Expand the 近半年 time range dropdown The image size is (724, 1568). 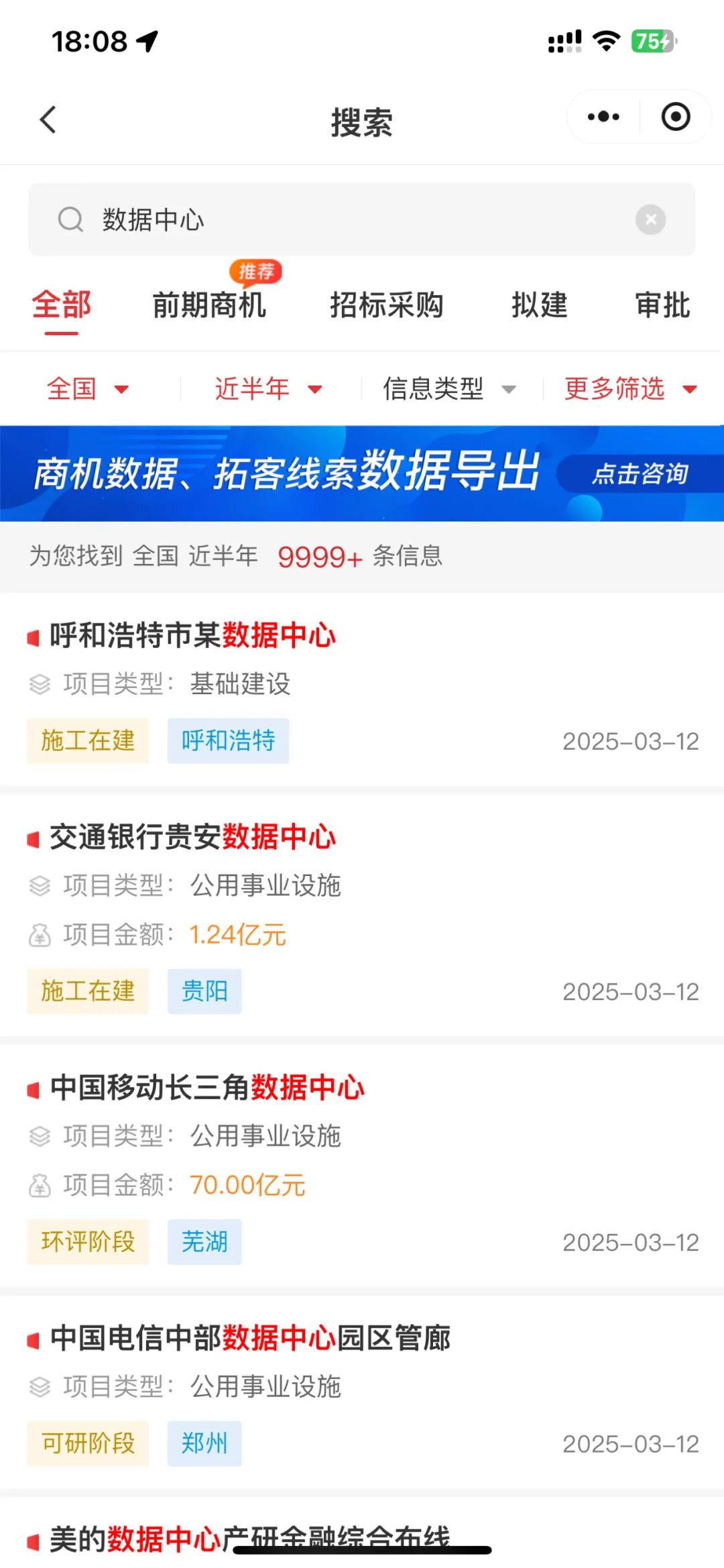[x=269, y=388]
